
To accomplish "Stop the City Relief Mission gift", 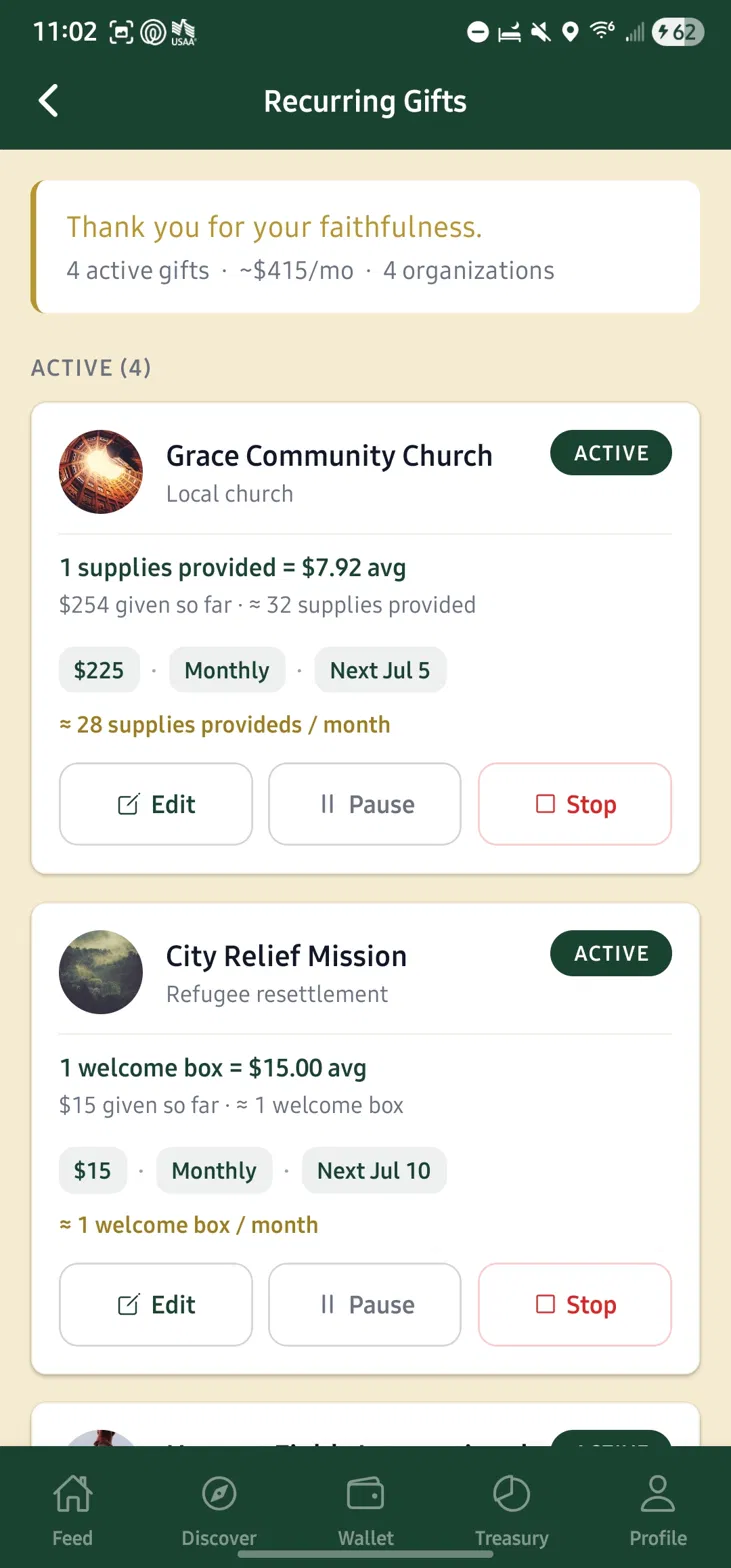I will (575, 1304).
